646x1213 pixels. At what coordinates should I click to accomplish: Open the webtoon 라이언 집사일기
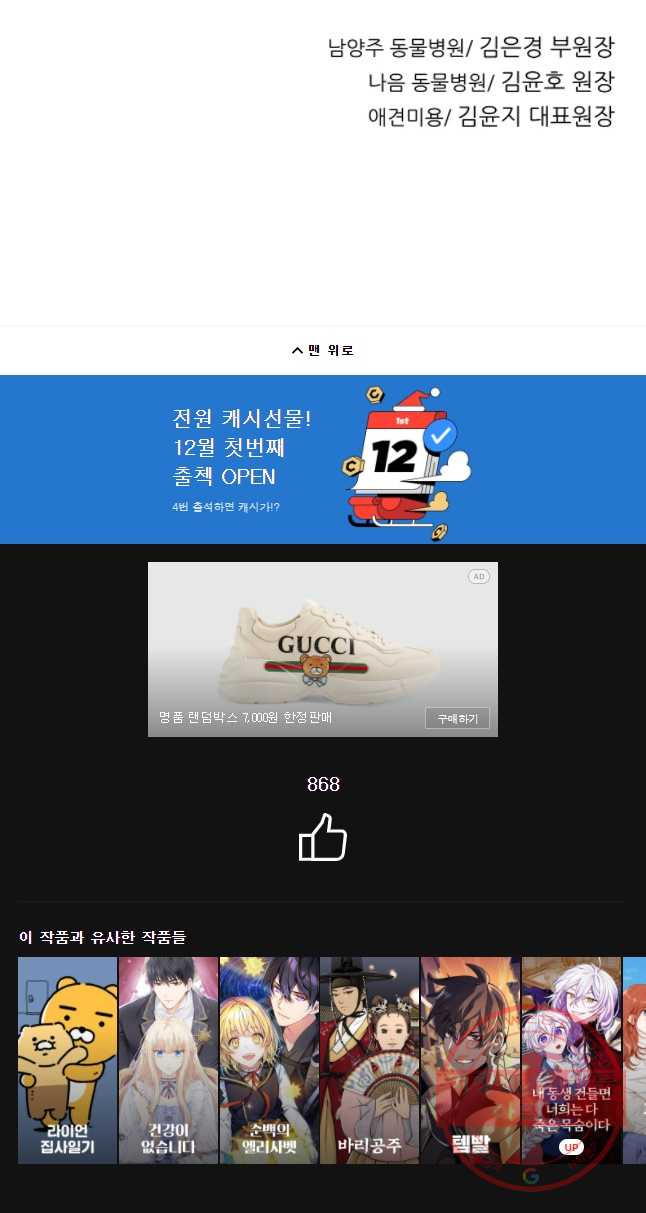point(68,1060)
